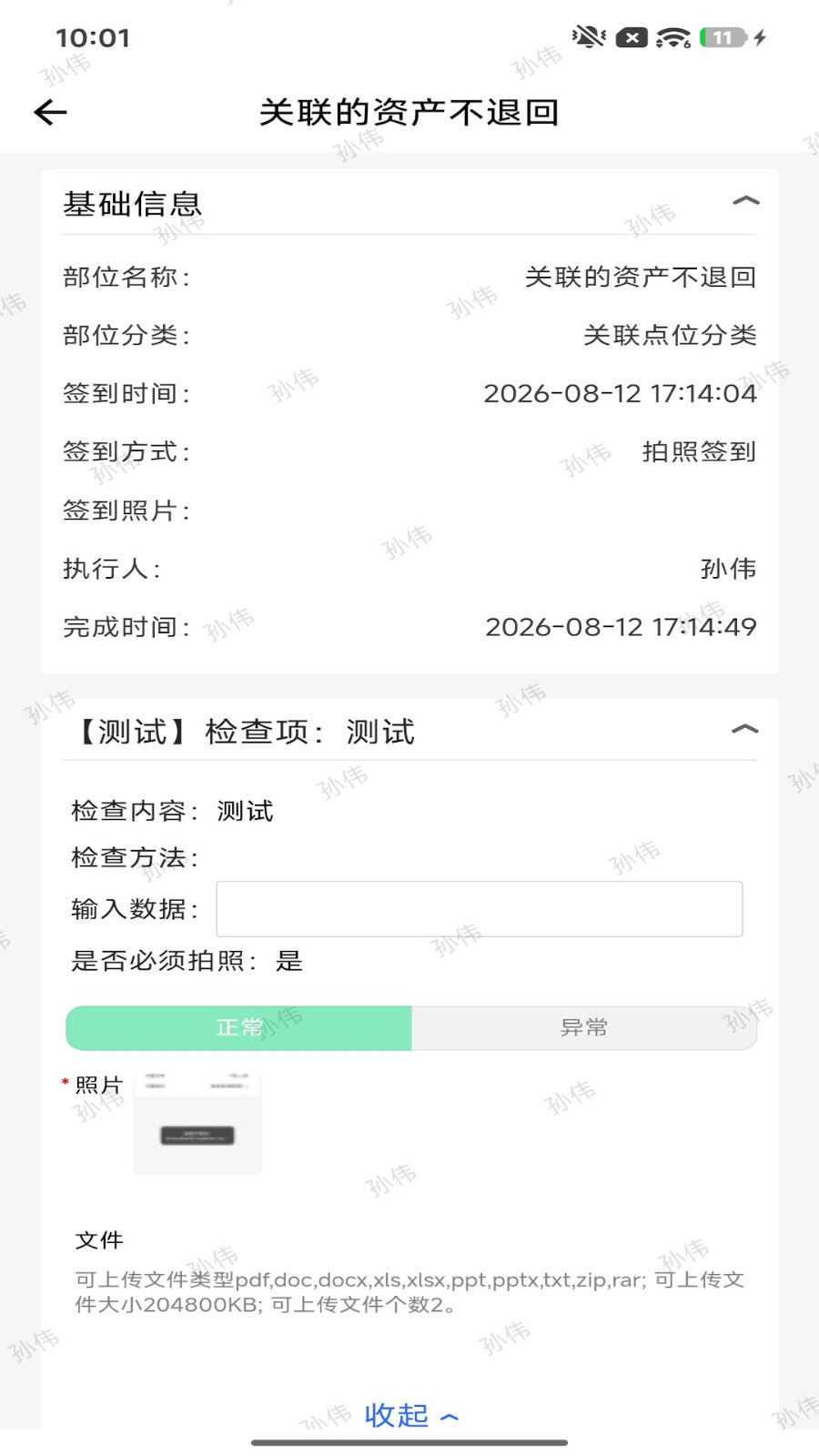Image resolution: width=819 pixels, height=1456 pixels.
Task: Open the uploaded 照片 thumbnail
Action: (x=197, y=1123)
